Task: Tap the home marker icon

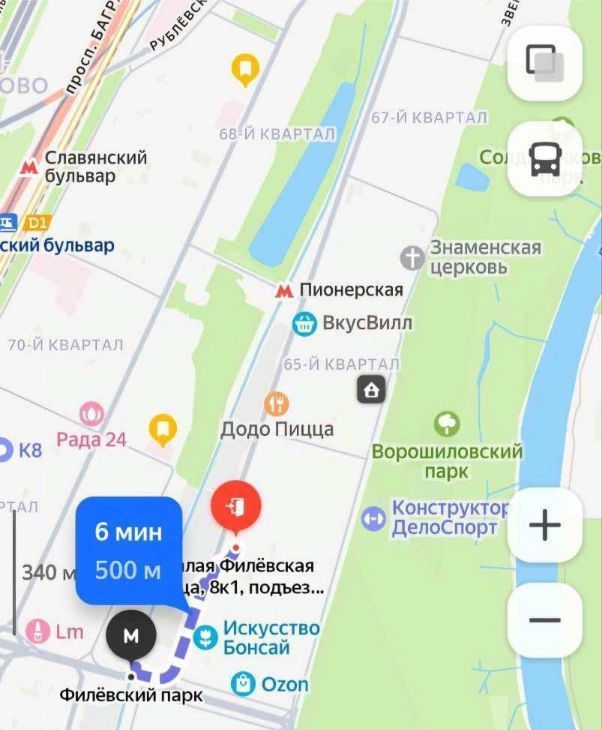Action: 372,389
